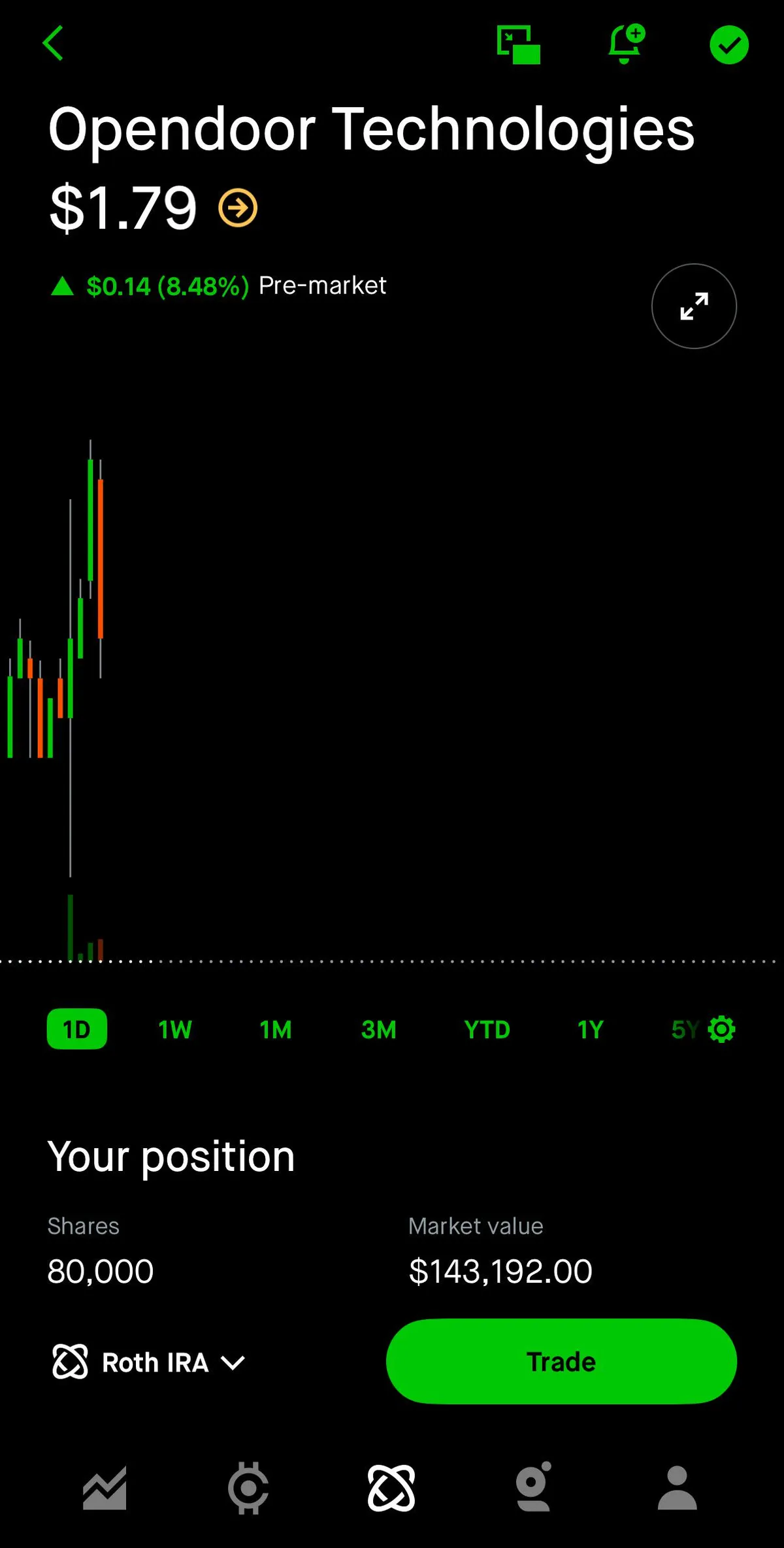Image resolution: width=784 pixels, height=1548 pixels.
Task: Select the 1W timeframe tab
Action: click(175, 1029)
